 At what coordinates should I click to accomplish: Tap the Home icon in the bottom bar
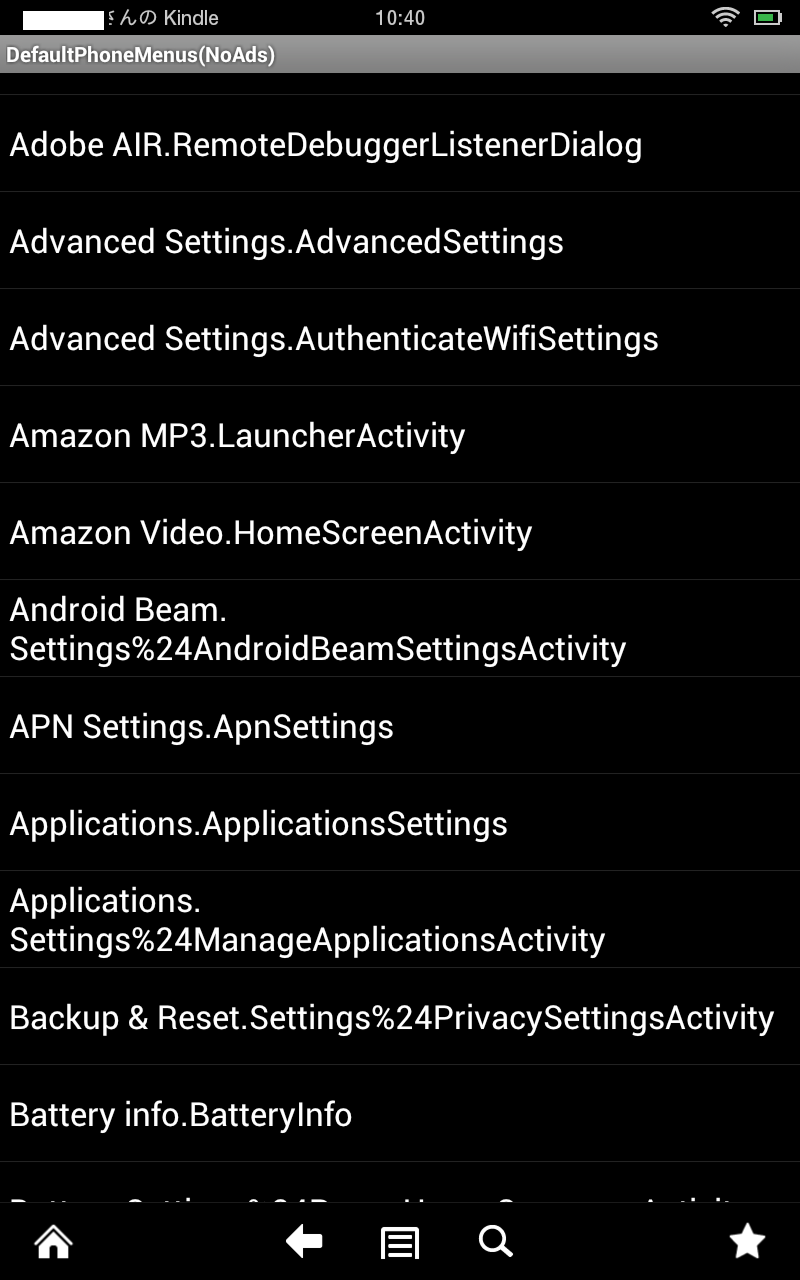pos(52,1242)
